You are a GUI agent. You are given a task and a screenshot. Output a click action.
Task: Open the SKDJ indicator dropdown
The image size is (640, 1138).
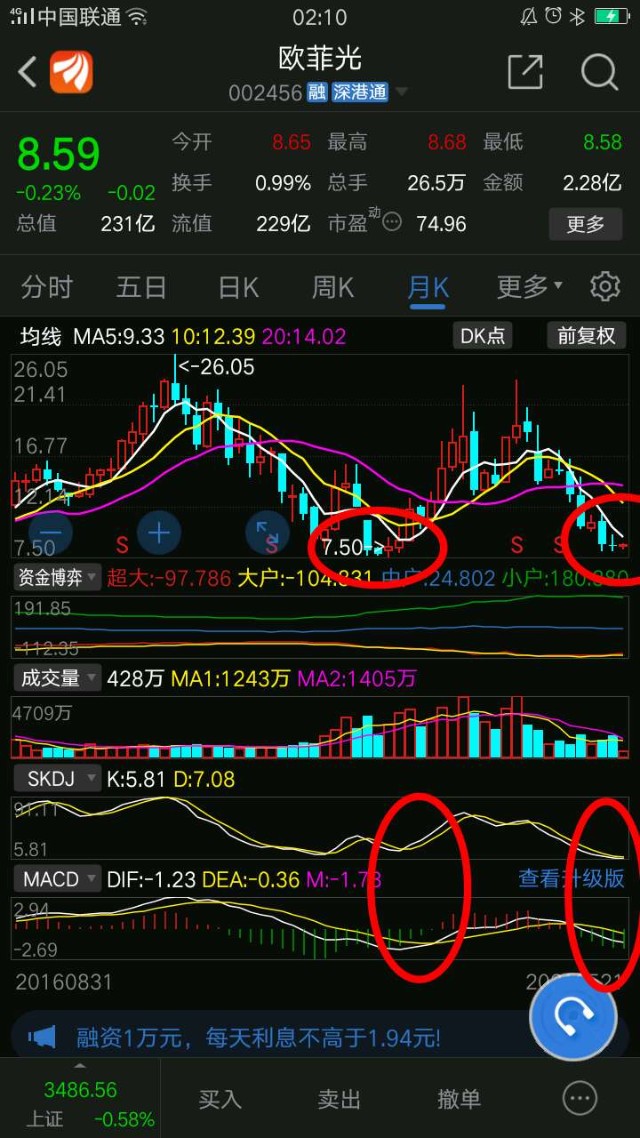[57, 777]
